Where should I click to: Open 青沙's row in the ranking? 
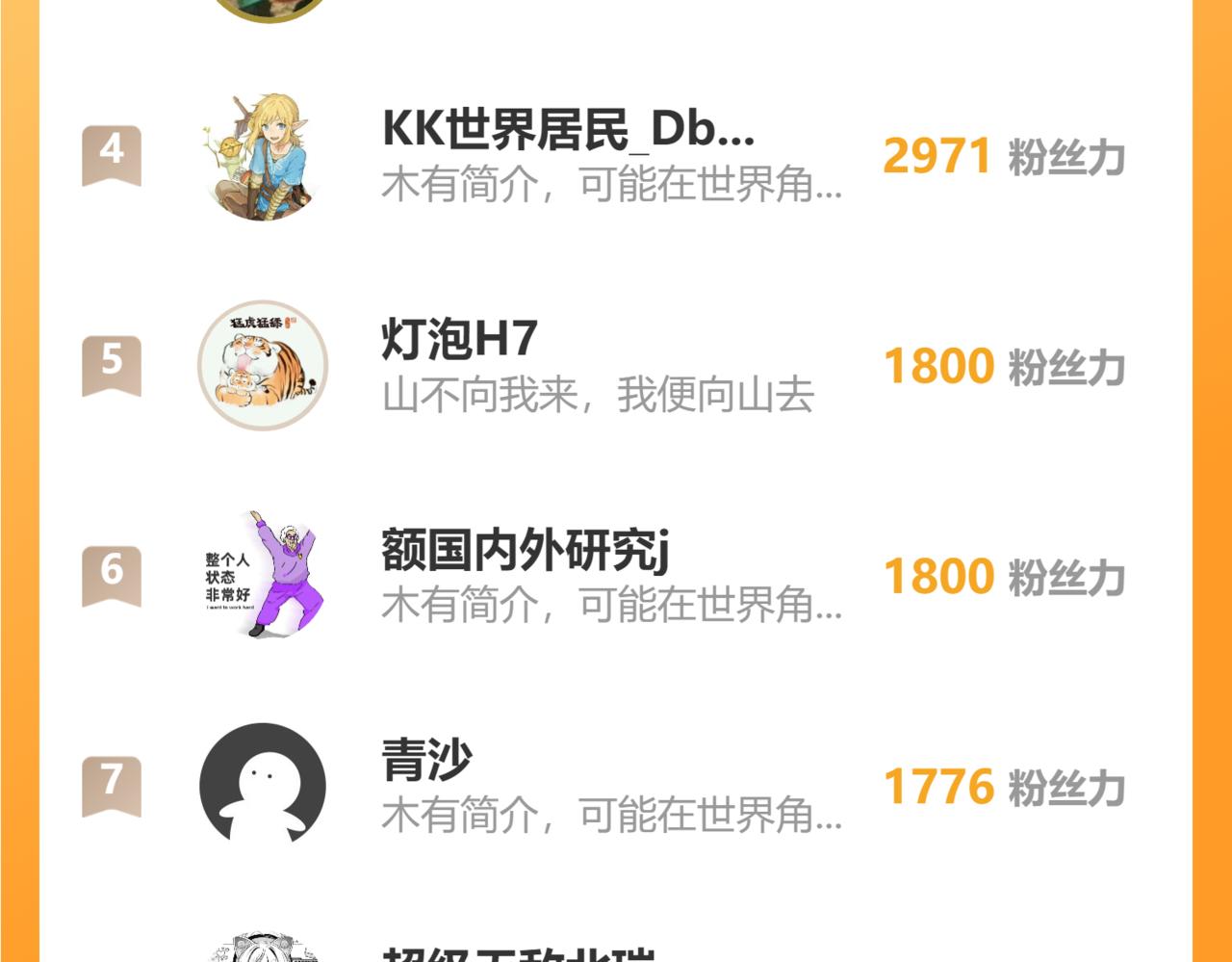click(x=427, y=760)
